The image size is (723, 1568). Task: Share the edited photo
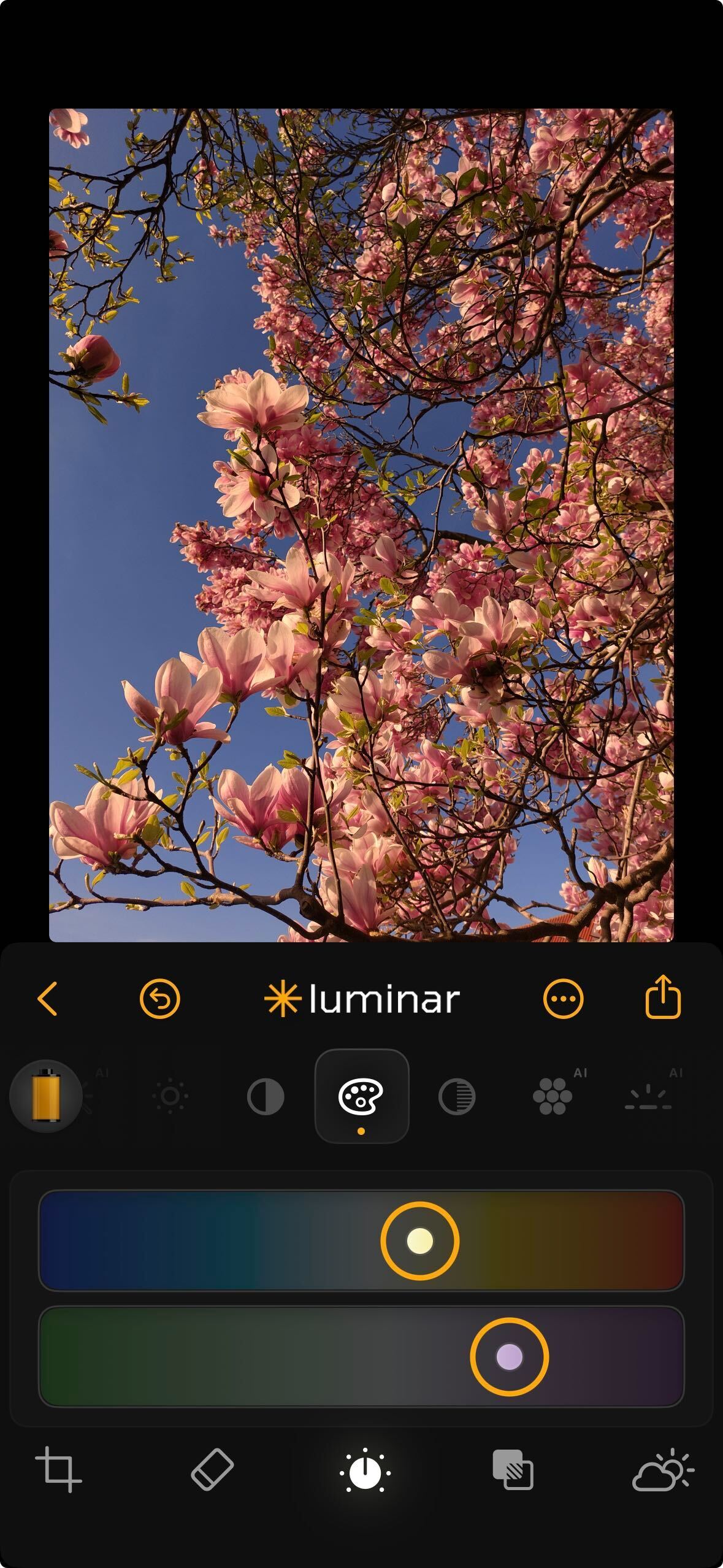pyautogui.click(x=663, y=998)
